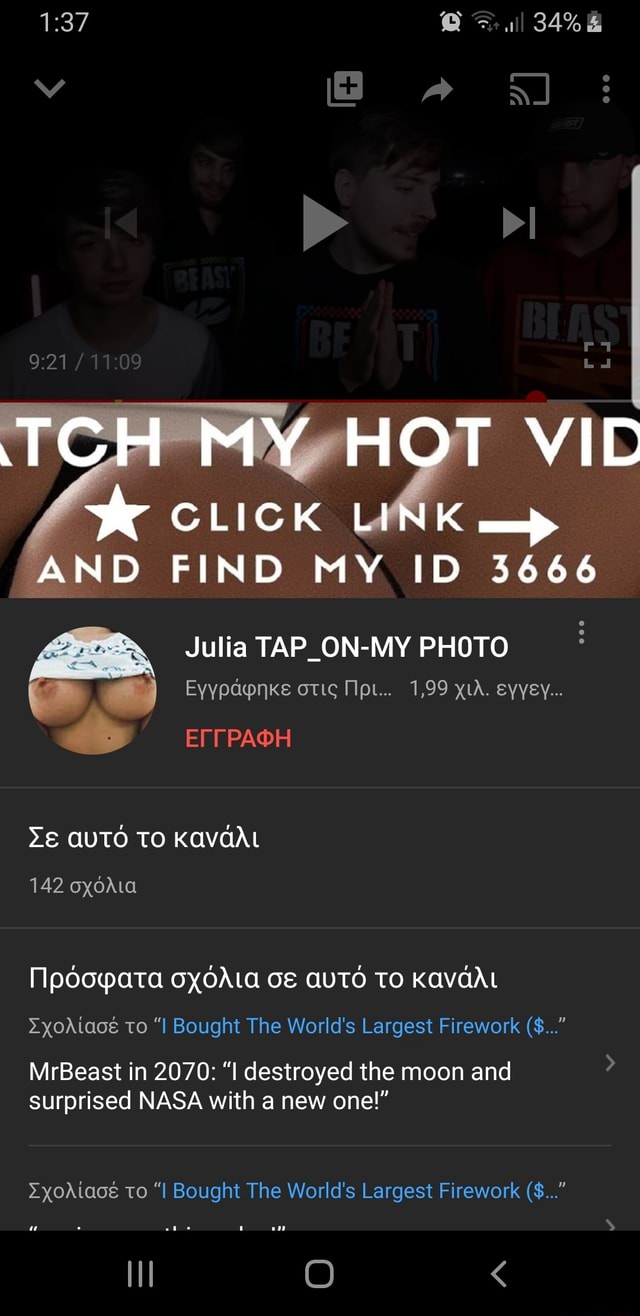This screenshot has height=1316, width=640.
Task: Open the video player overflow menu
Action: tap(606, 88)
